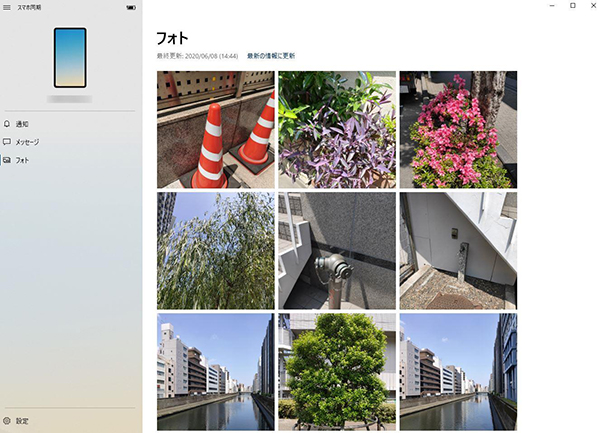
Task: Open the traffic cones photo
Action: (x=215, y=129)
